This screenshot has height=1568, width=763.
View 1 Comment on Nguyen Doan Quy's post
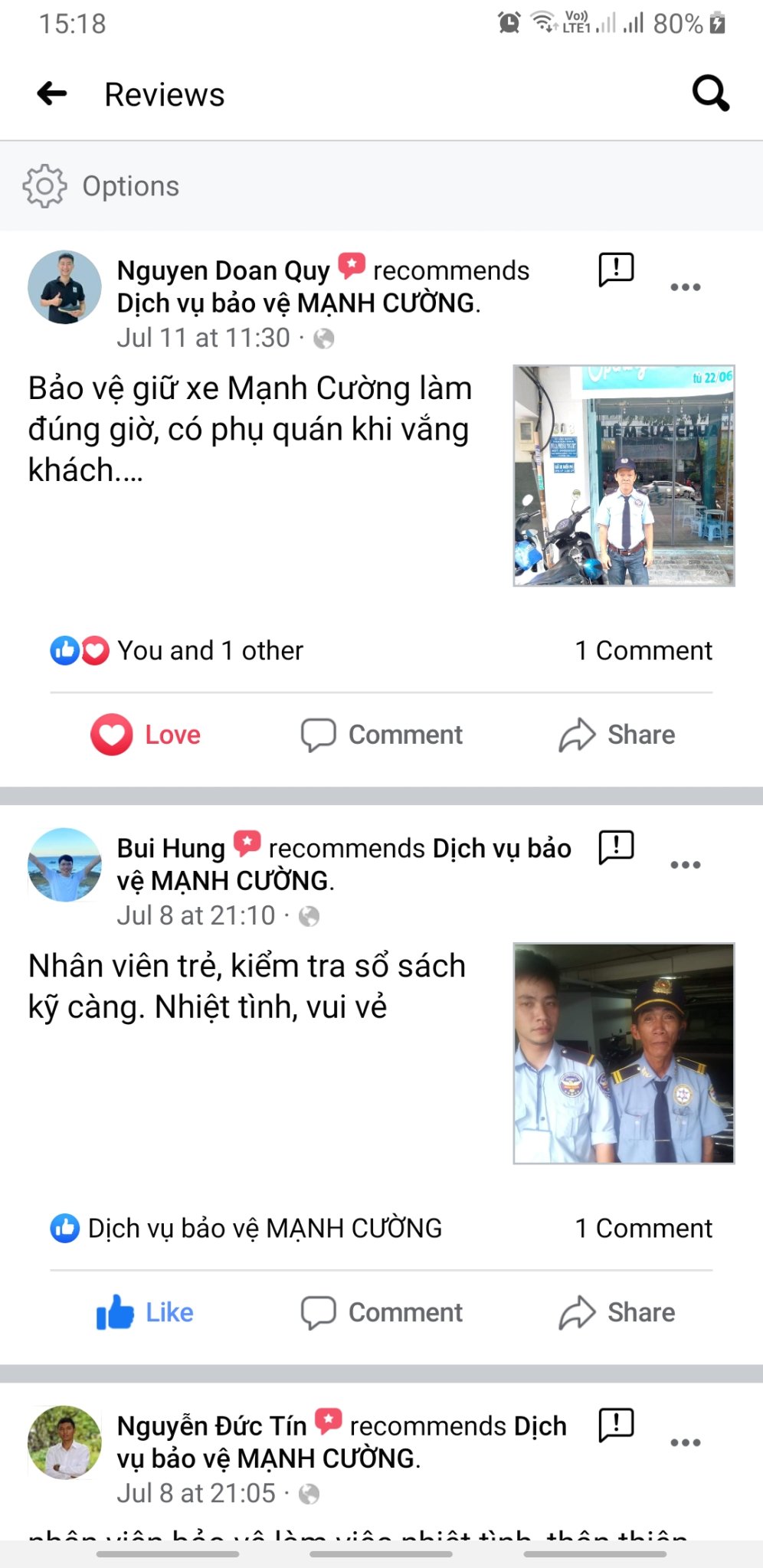[645, 650]
